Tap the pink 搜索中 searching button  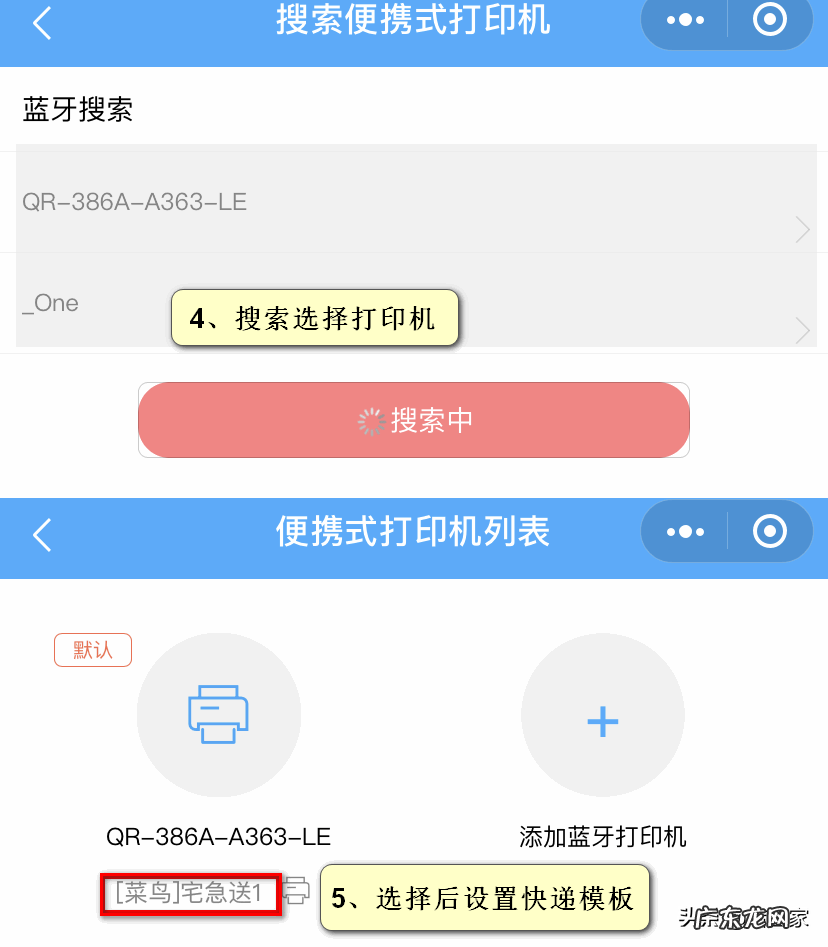coord(414,420)
